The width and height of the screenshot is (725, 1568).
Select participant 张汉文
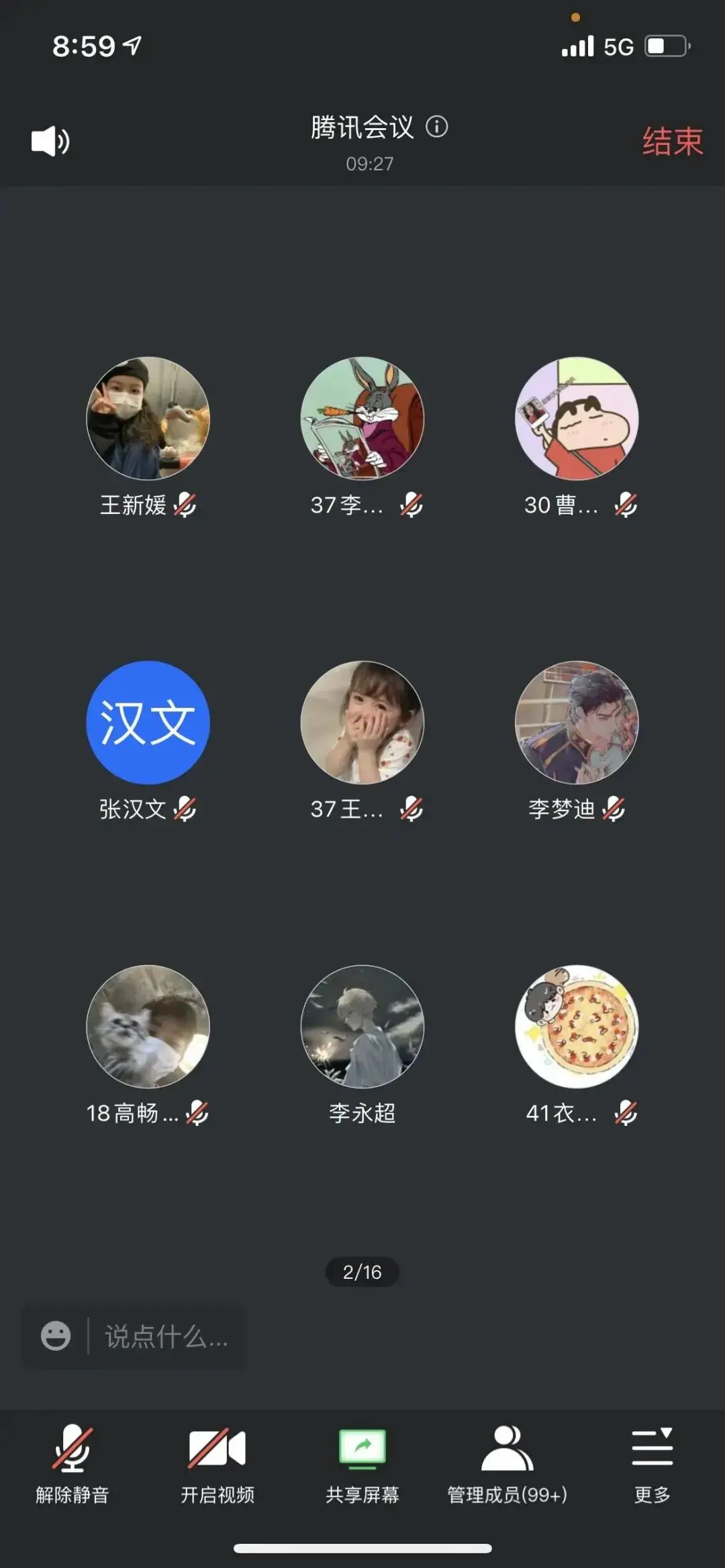coord(148,723)
